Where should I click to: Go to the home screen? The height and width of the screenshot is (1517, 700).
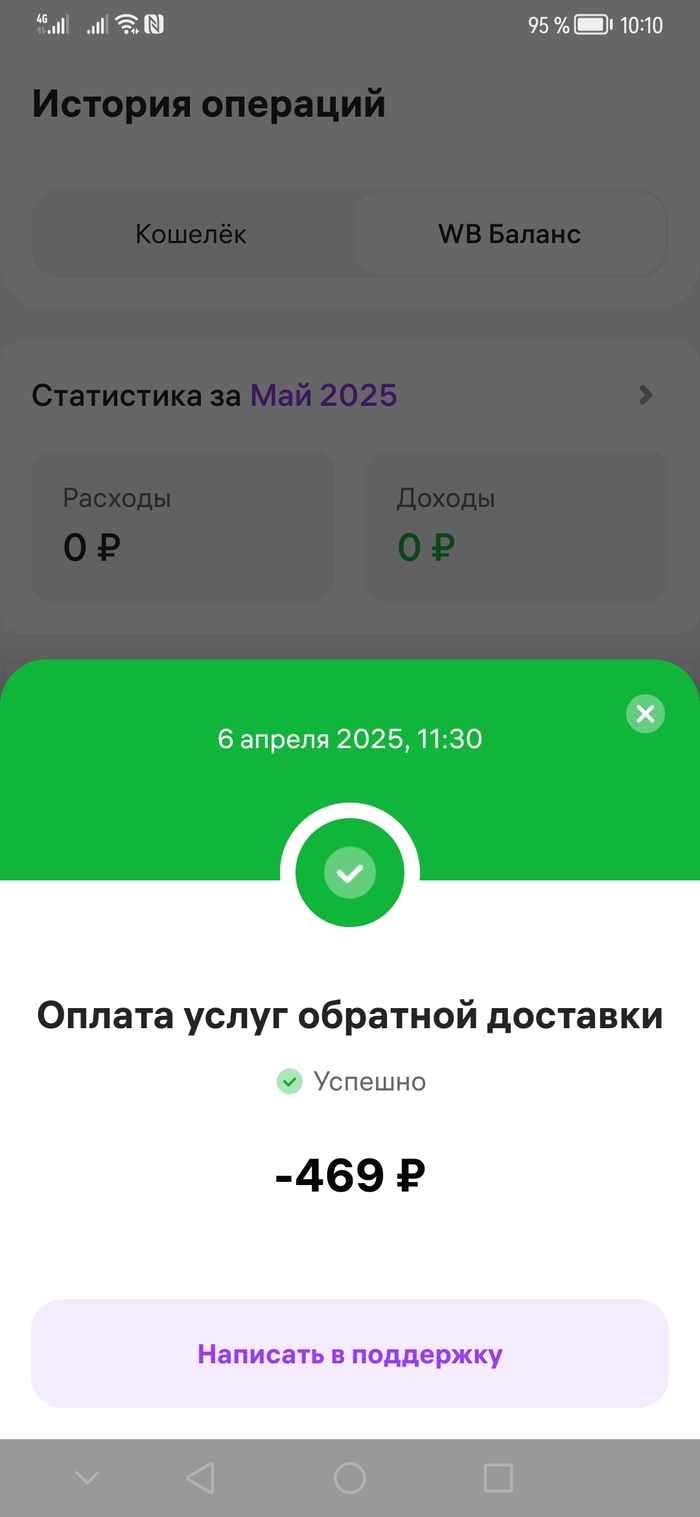(350, 1478)
